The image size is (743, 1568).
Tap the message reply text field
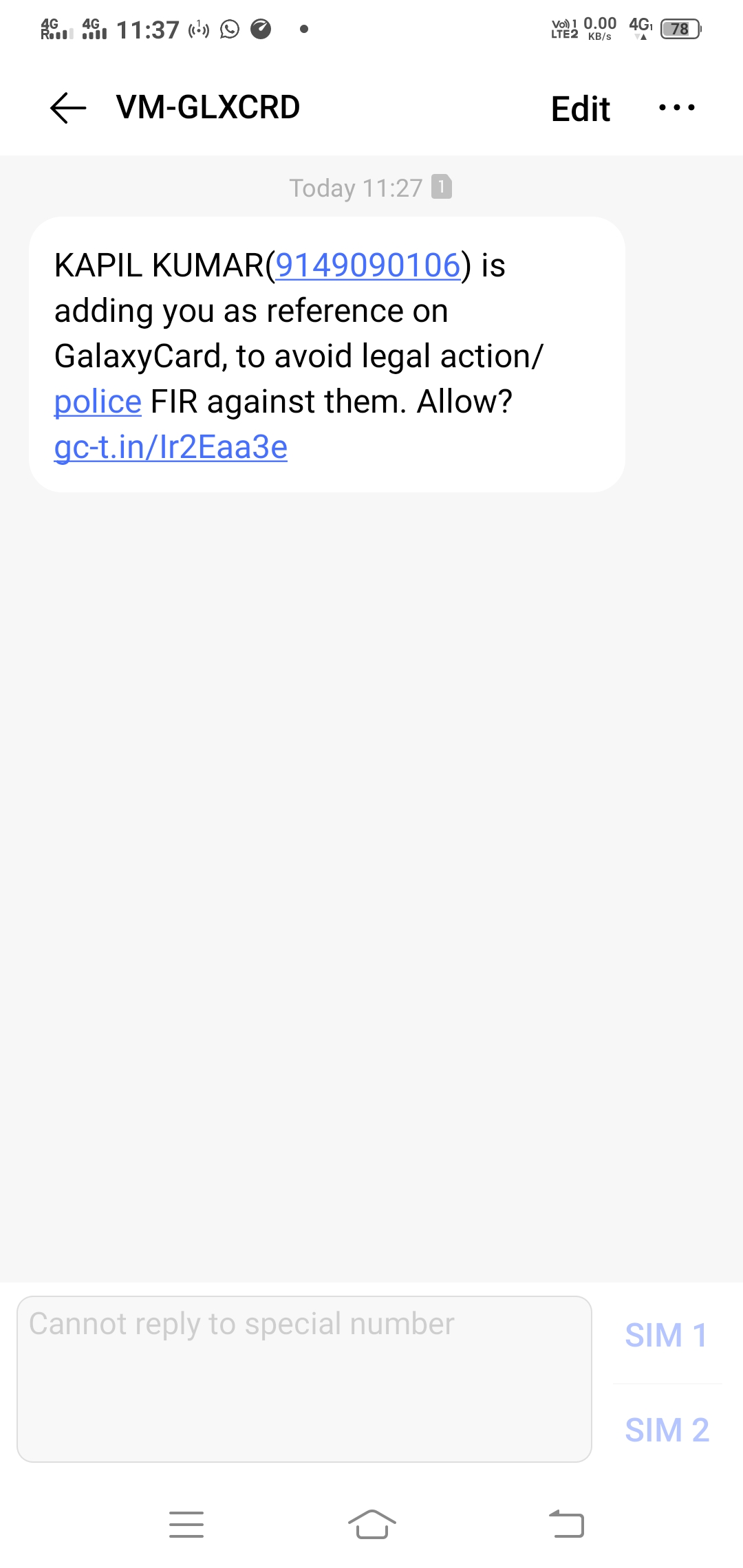(304, 1379)
